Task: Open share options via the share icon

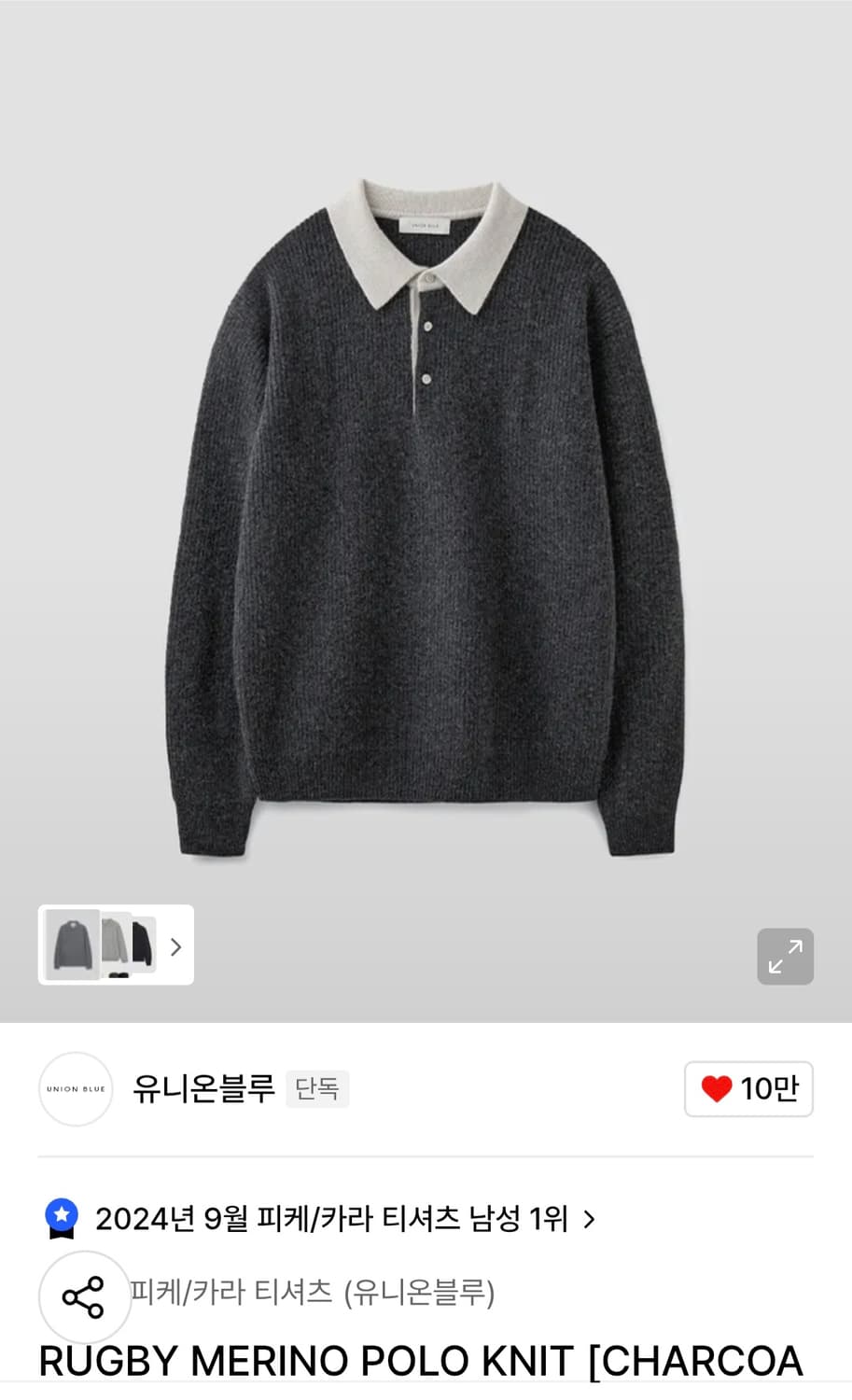Action: click(x=84, y=1297)
